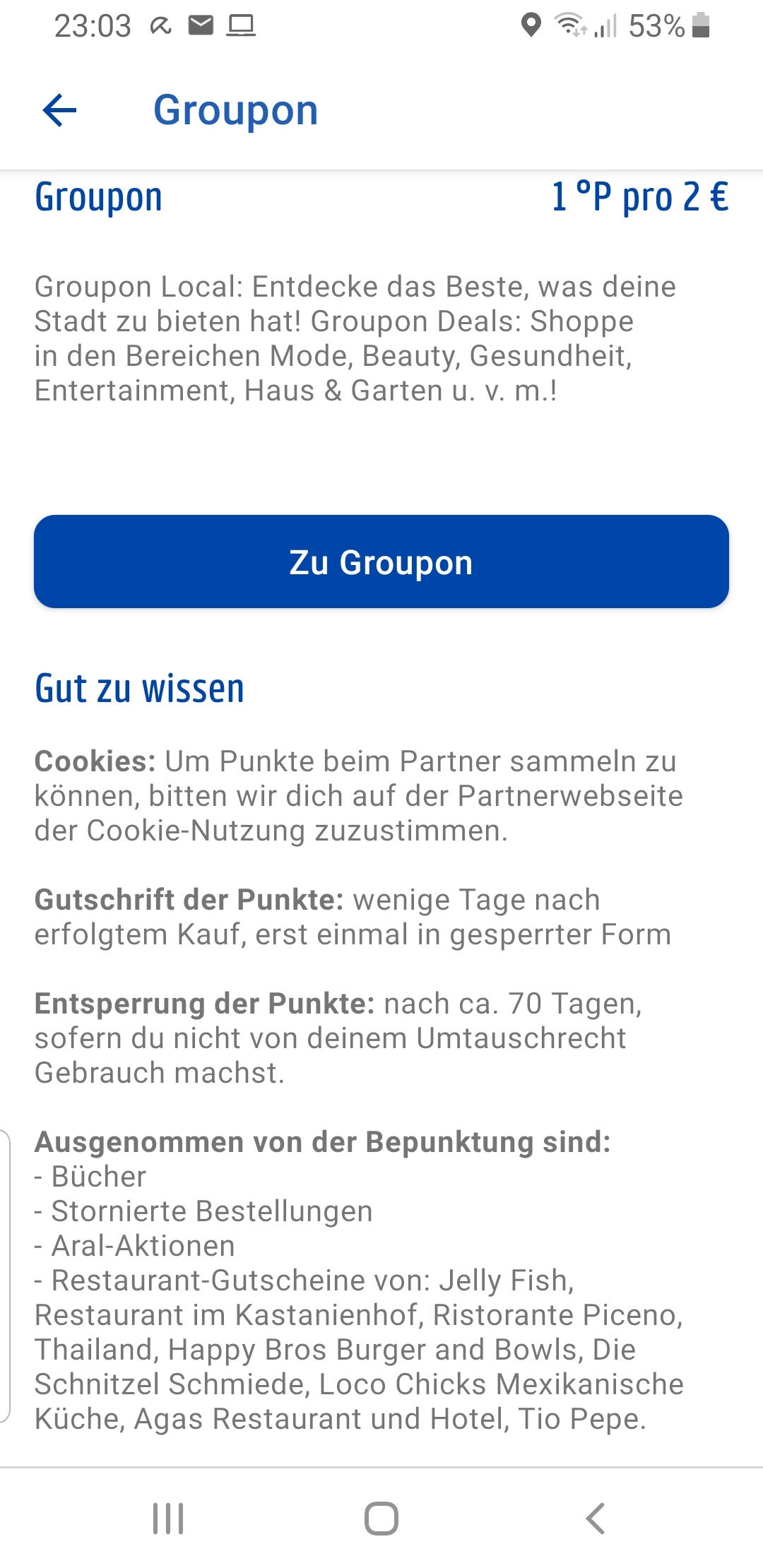Tap the system back chevron

(x=596, y=1518)
